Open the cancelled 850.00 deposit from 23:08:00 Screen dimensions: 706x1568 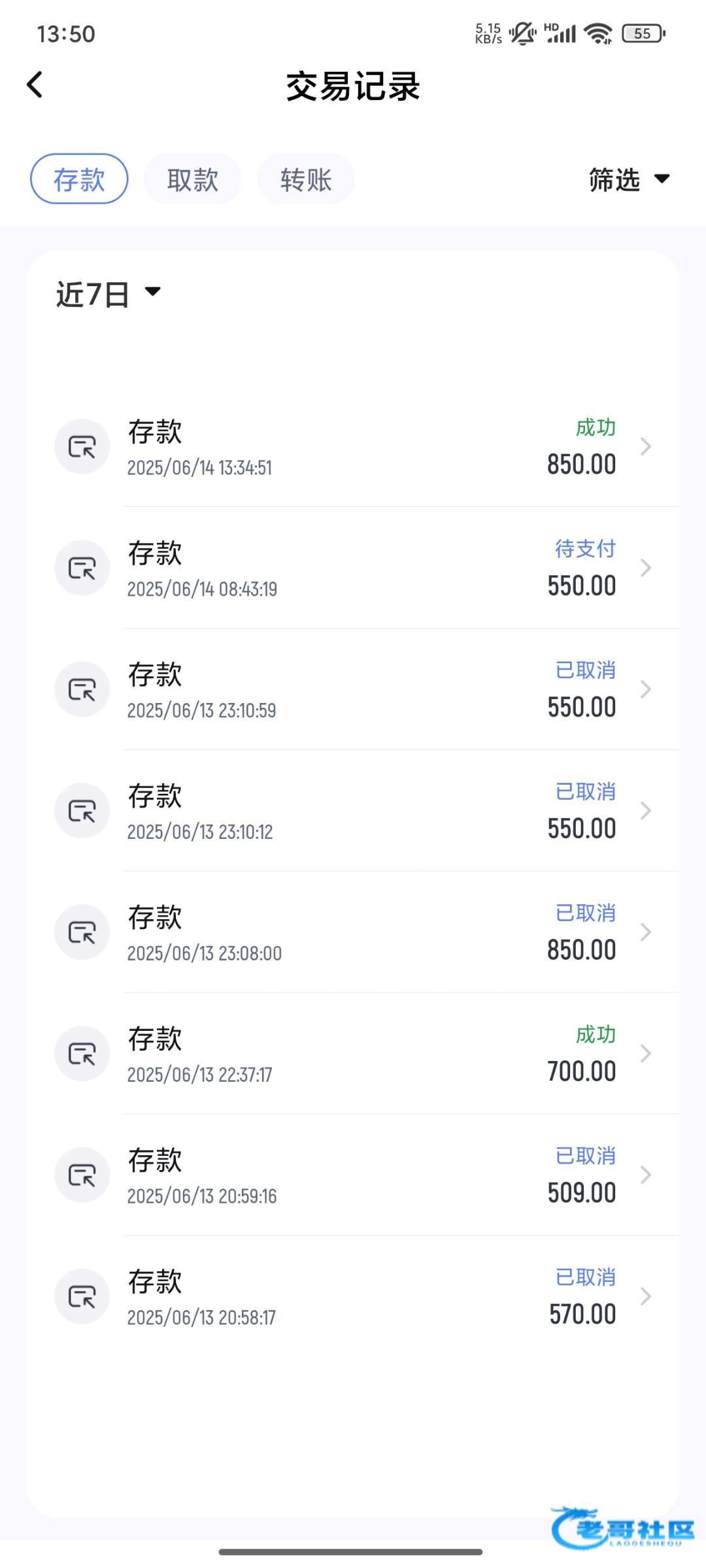pyautogui.click(x=353, y=932)
